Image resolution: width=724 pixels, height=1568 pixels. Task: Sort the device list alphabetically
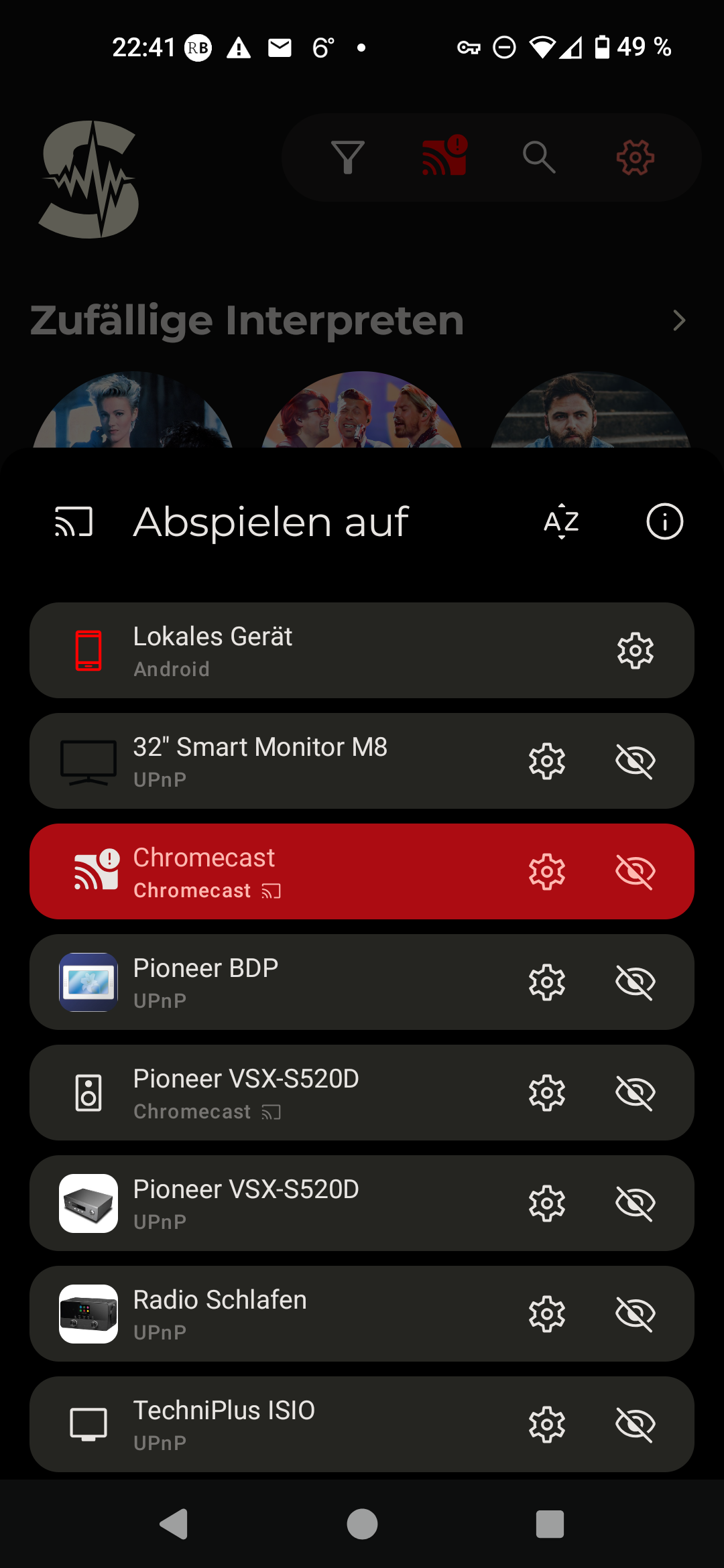click(x=562, y=521)
